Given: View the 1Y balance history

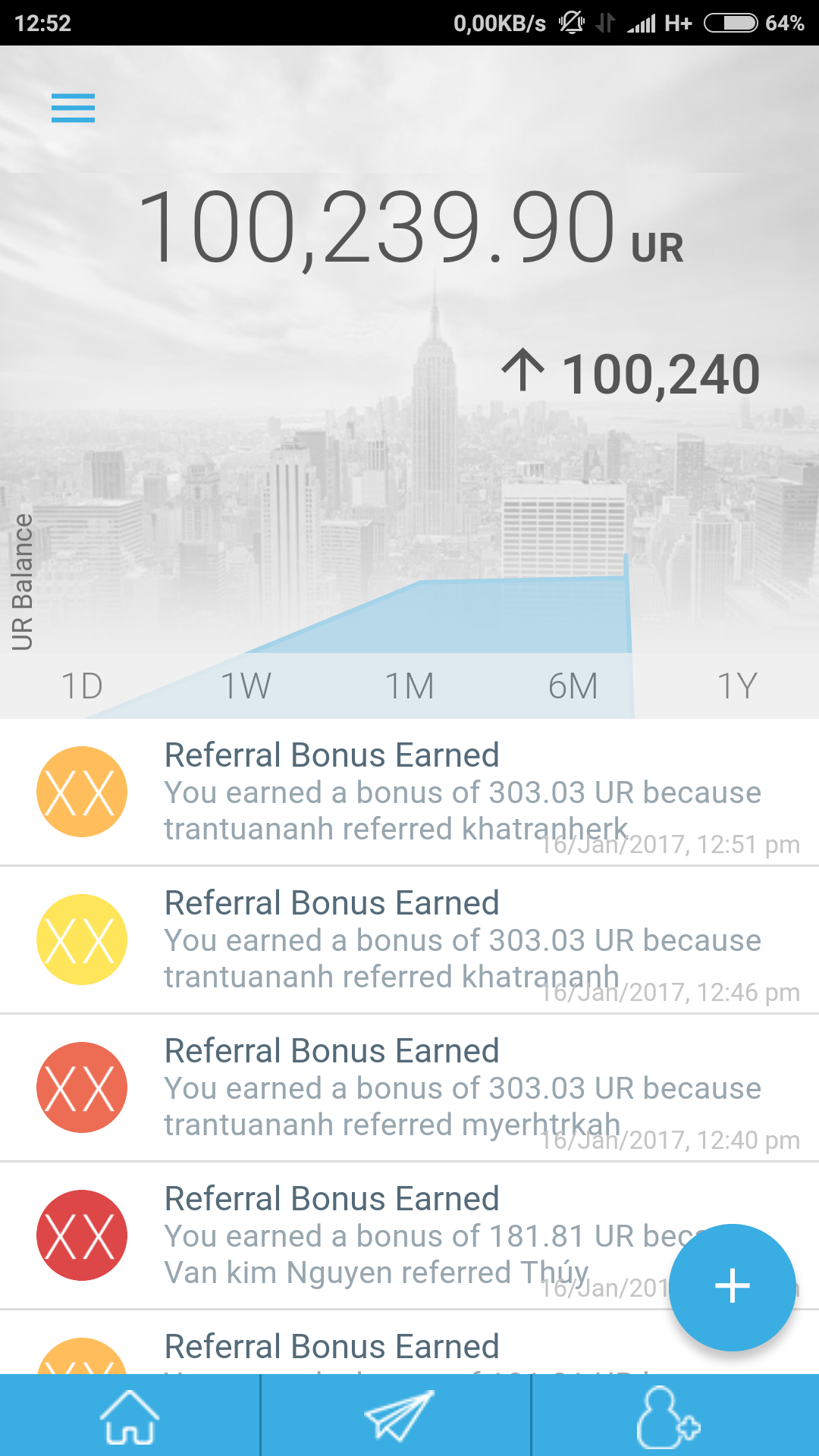Looking at the screenshot, I should pos(737,686).
